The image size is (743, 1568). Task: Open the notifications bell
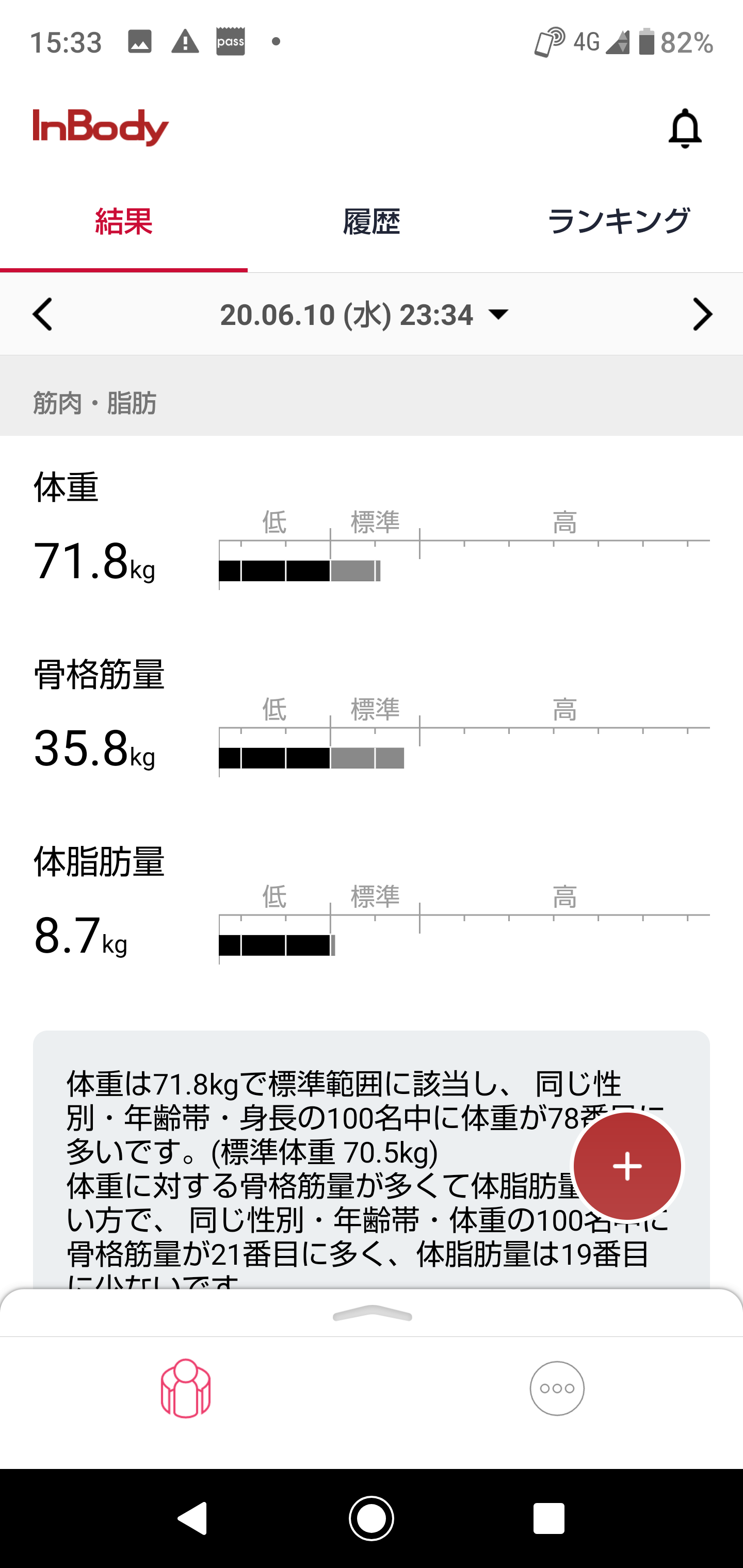[x=685, y=128]
